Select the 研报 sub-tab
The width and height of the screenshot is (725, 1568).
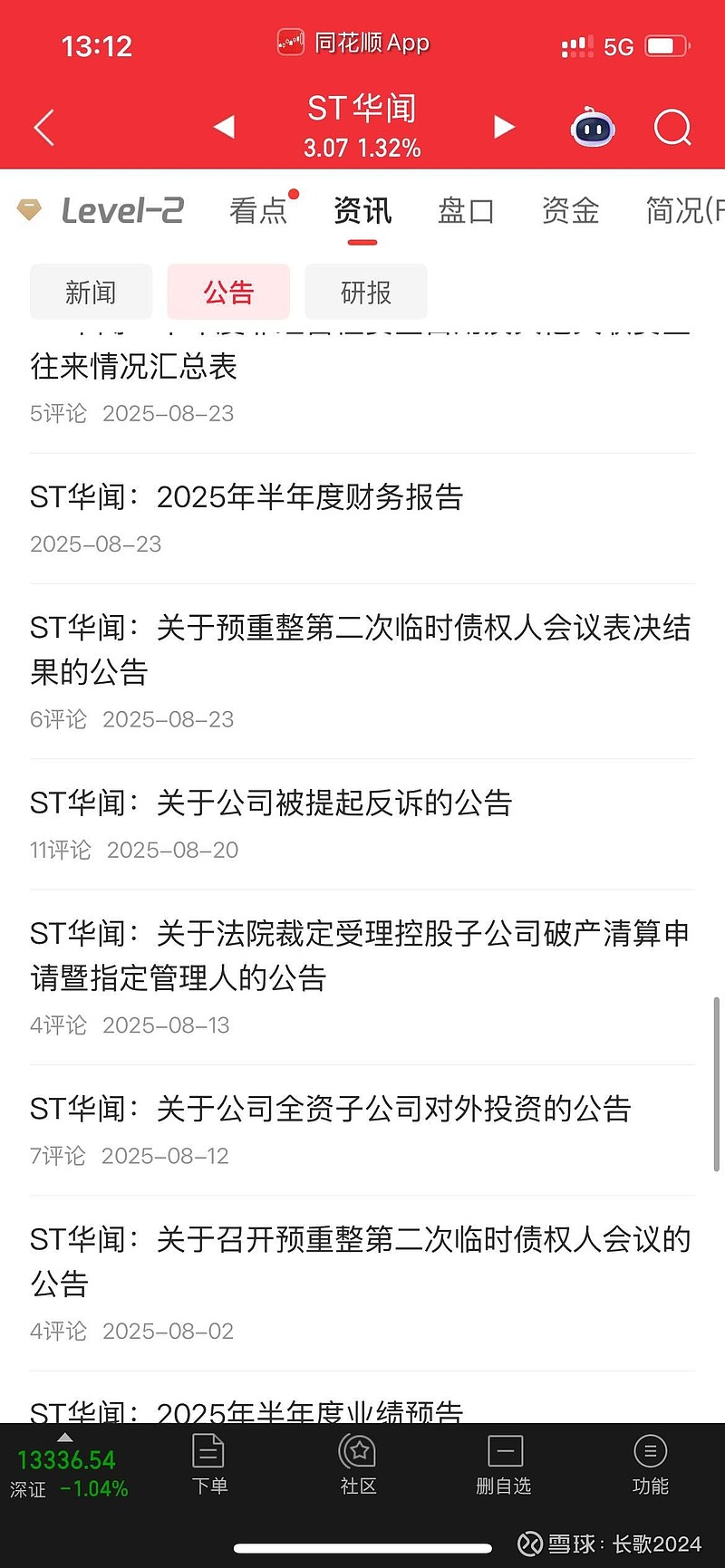pyautogui.click(x=366, y=293)
